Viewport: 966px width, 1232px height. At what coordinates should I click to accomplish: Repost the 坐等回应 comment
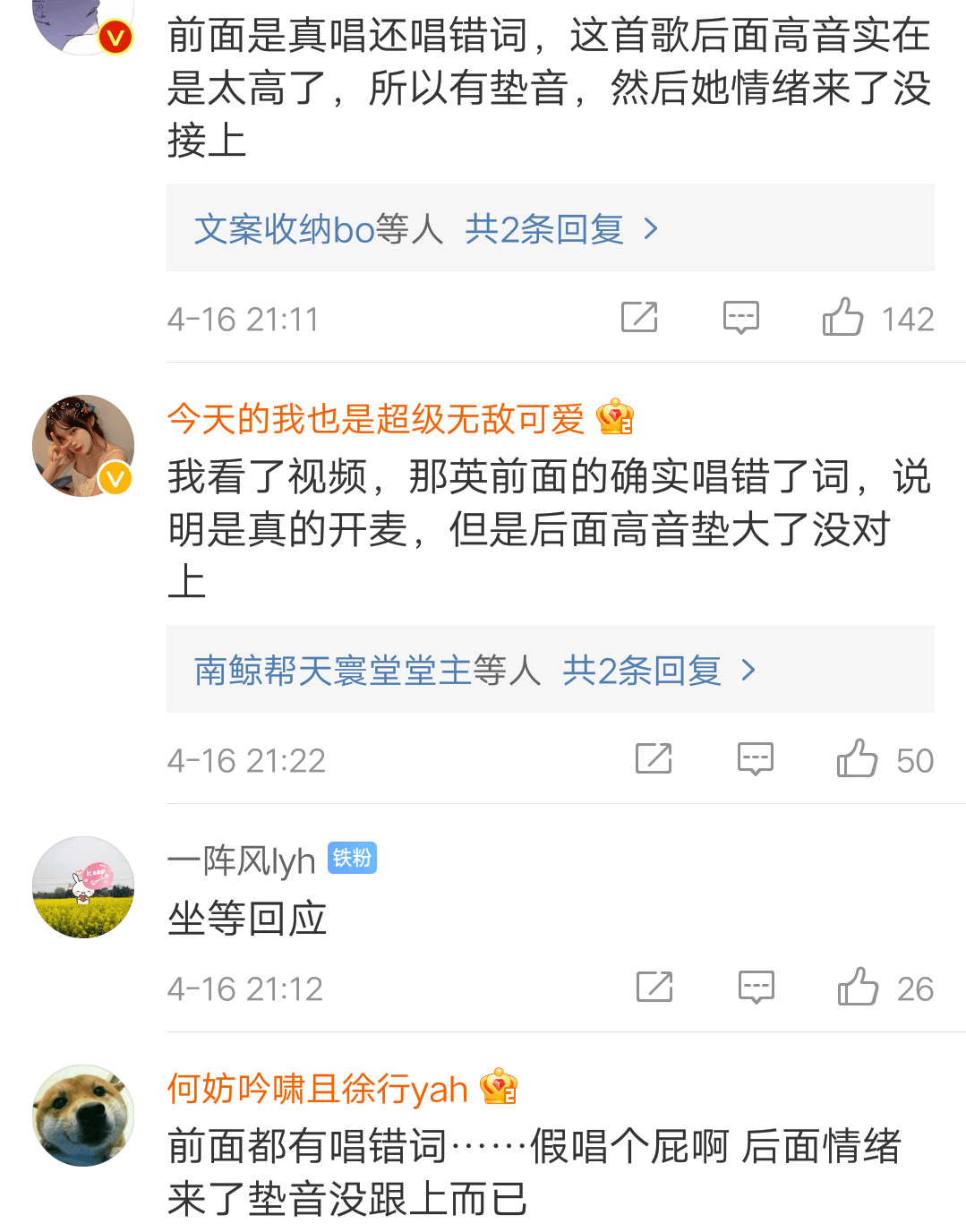tap(654, 988)
